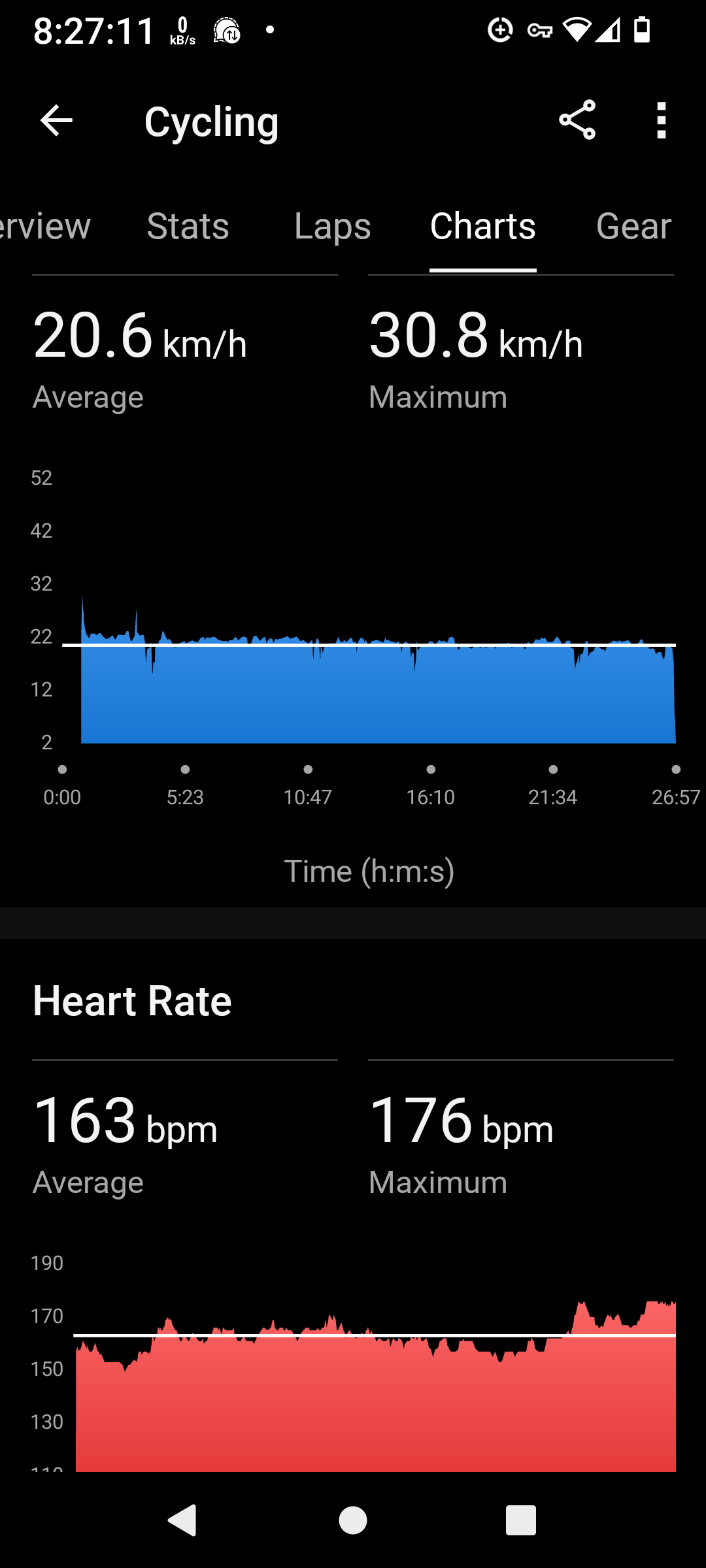Tap the system home button

(353, 1520)
